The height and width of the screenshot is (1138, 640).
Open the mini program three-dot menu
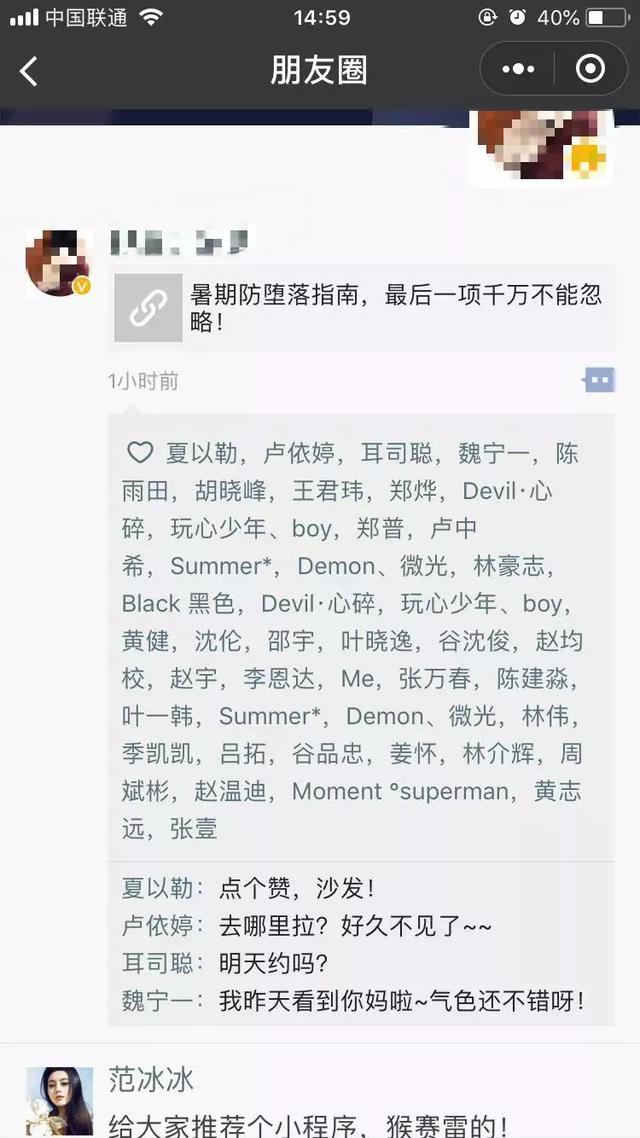click(x=518, y=70)
